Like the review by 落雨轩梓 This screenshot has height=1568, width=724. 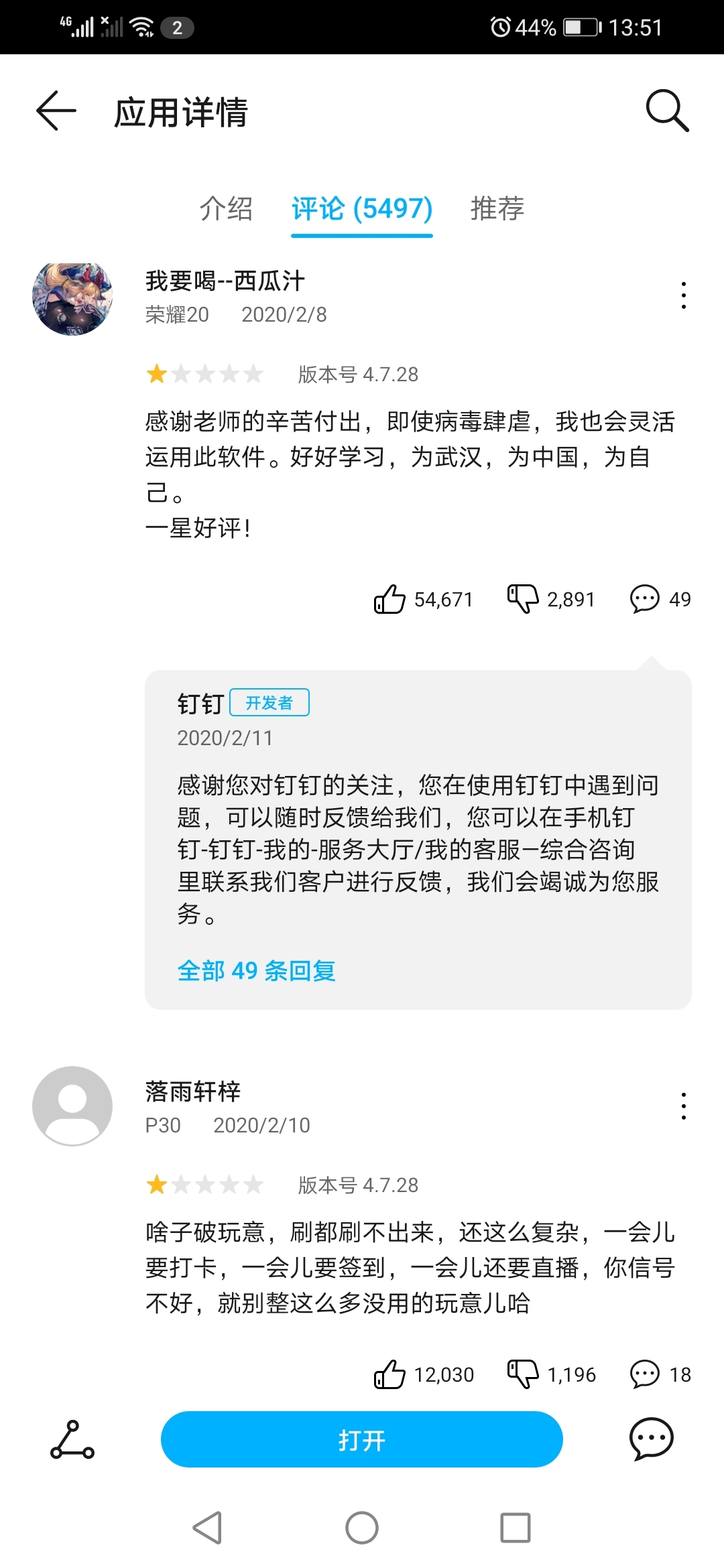click(x=390, y=1374)
